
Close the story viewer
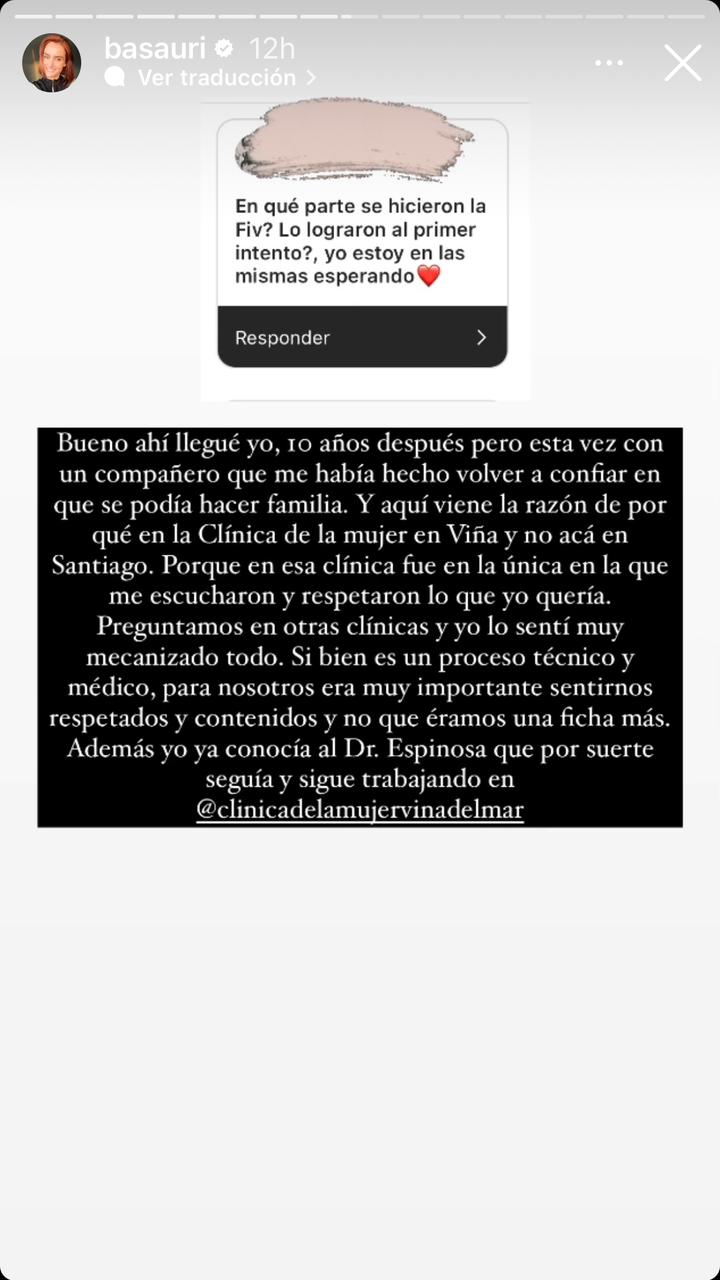683,63
